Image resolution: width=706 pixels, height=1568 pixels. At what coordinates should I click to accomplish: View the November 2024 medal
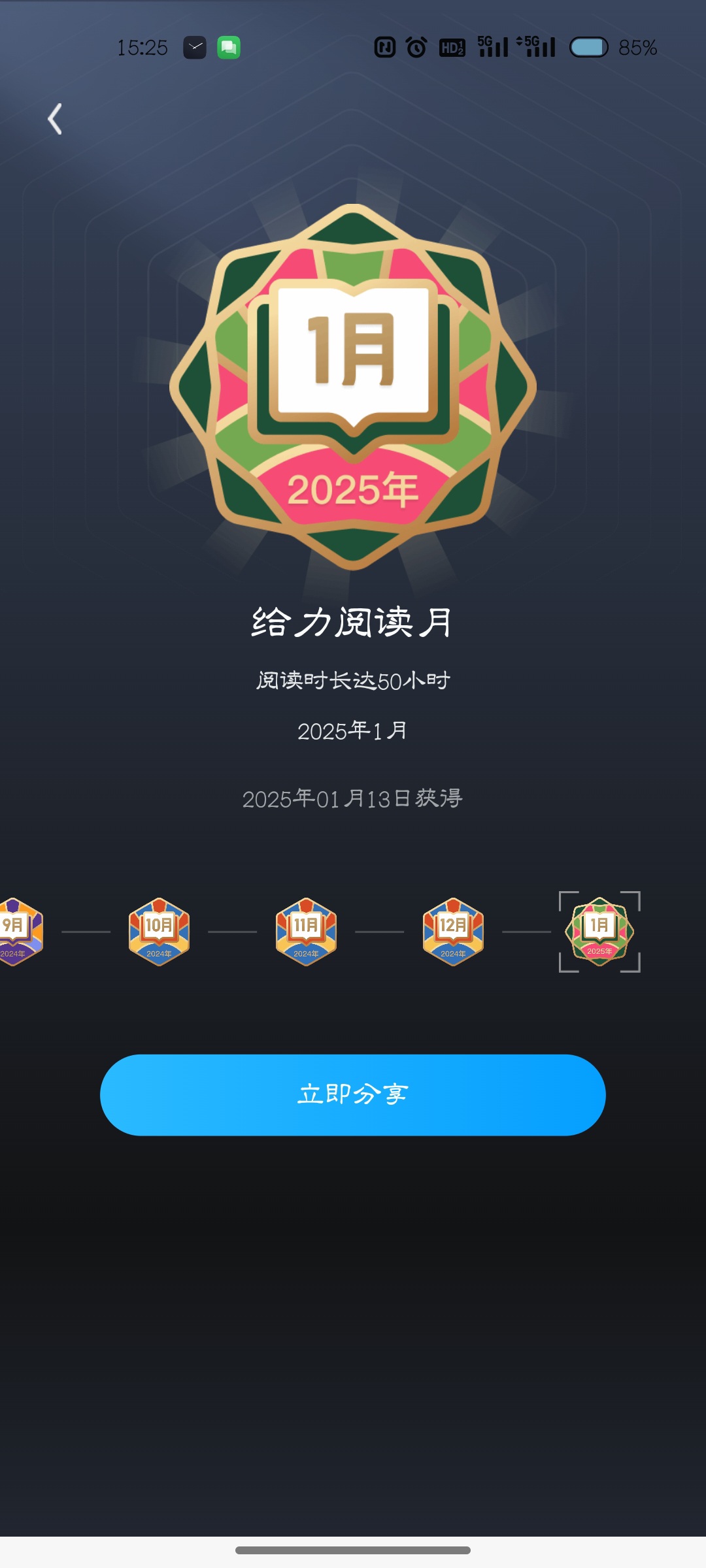[x=306, y=932]
